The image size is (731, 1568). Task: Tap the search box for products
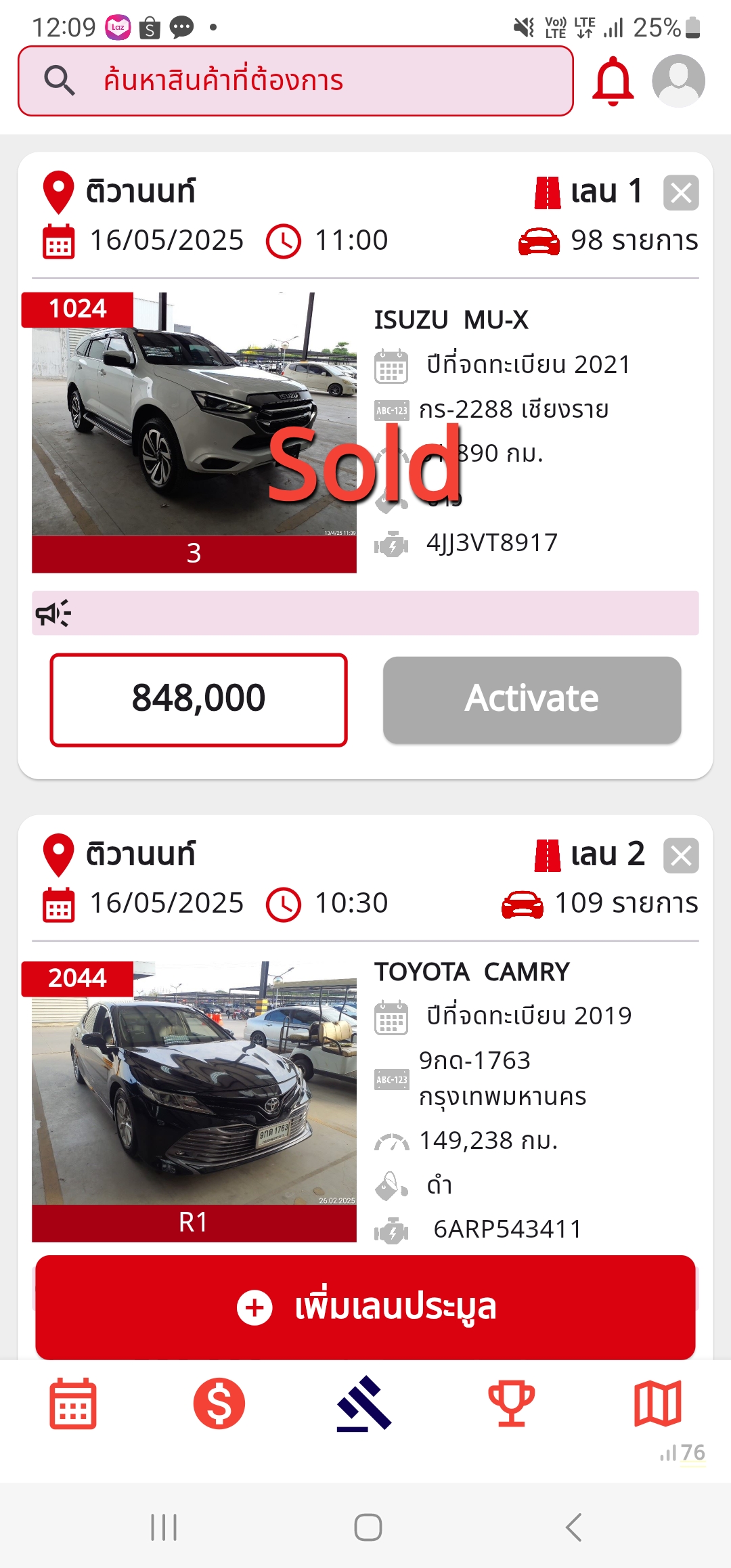coord(296,81)
